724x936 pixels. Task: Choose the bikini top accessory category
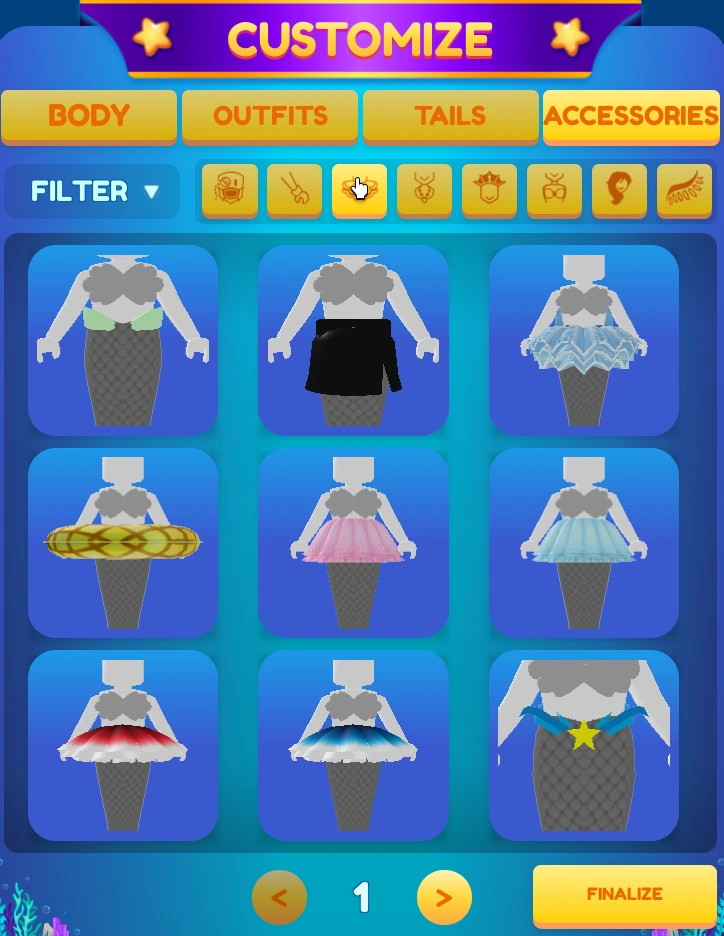click(554, 189)
